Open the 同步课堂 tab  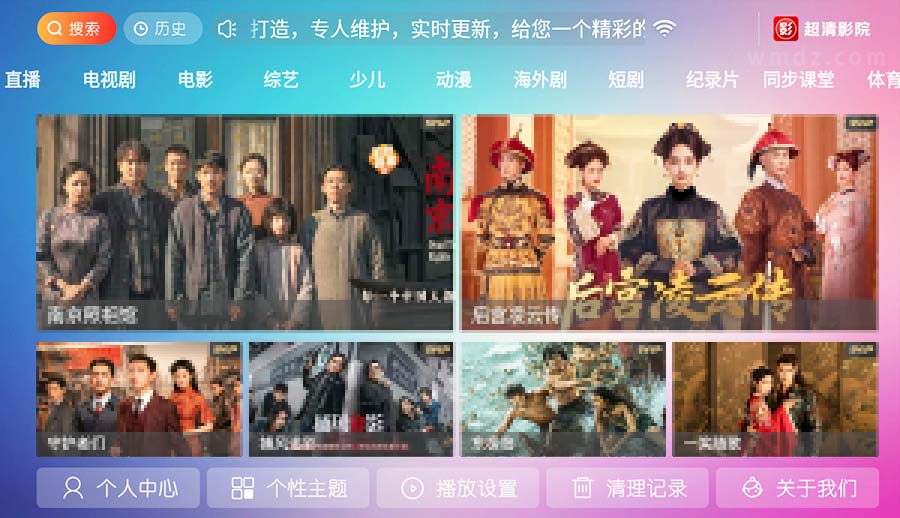798,80
